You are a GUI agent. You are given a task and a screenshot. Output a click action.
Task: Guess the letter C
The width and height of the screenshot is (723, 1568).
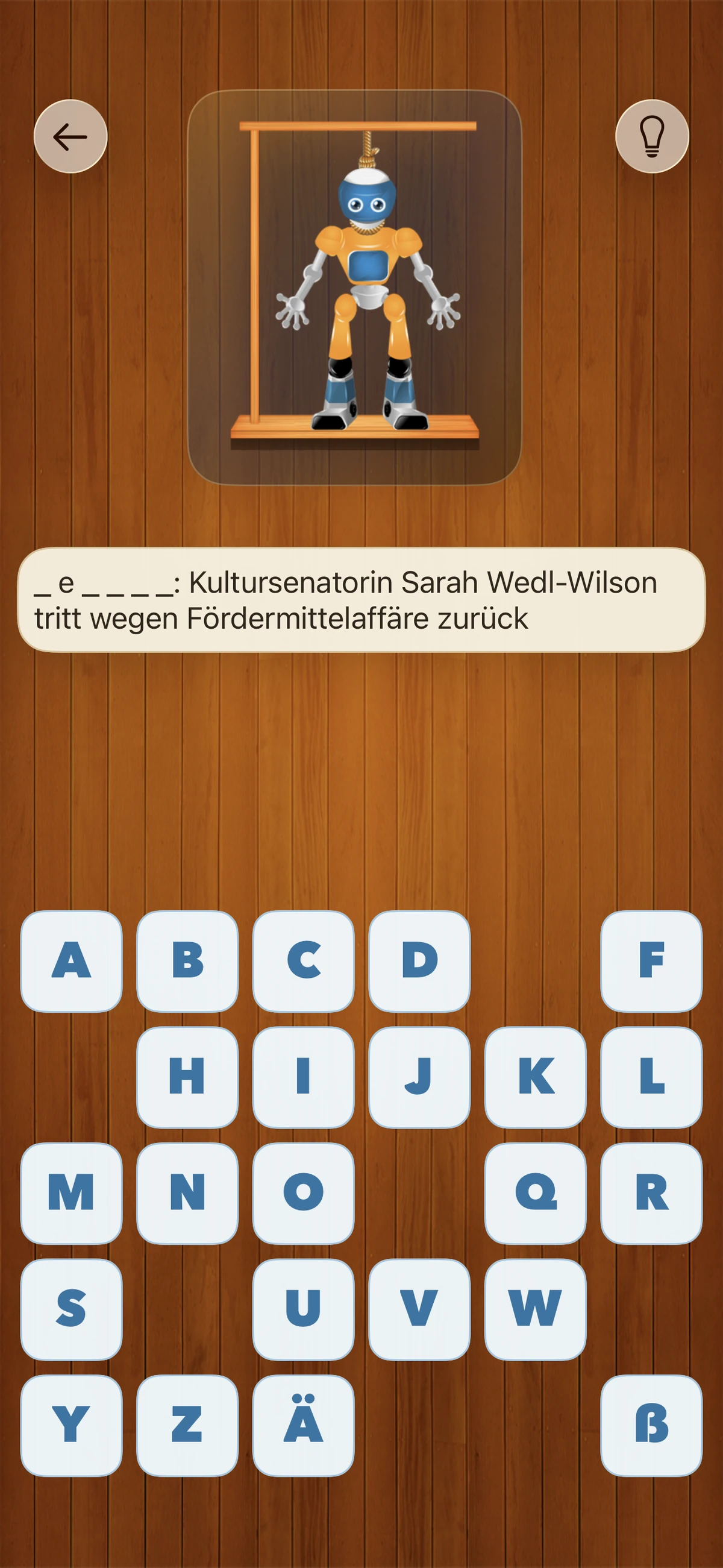(x=303, y=961)
